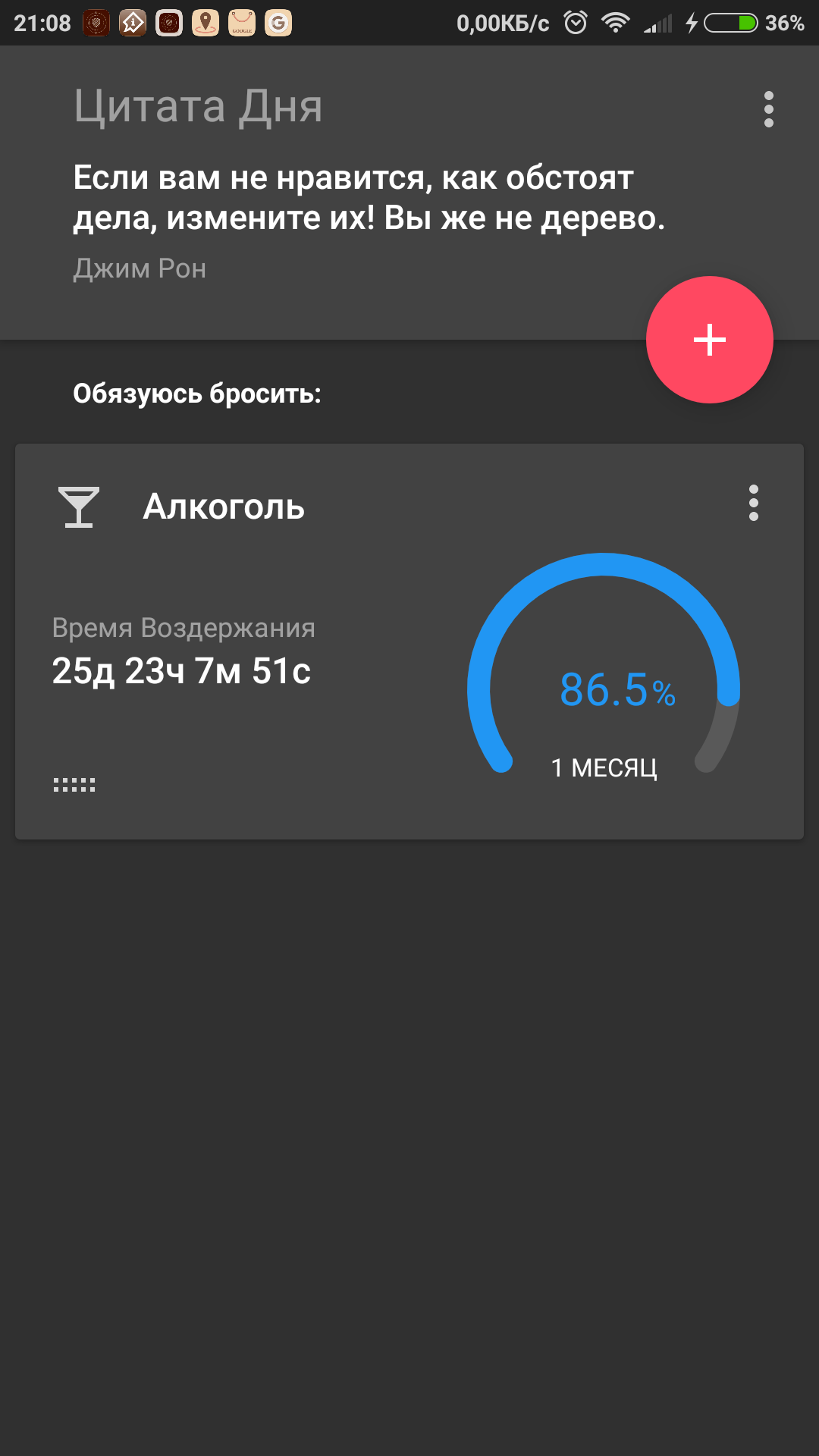Open the overflow menu next to Цитата Дня
Screen dimensions: 819x1456
(768, 109)
